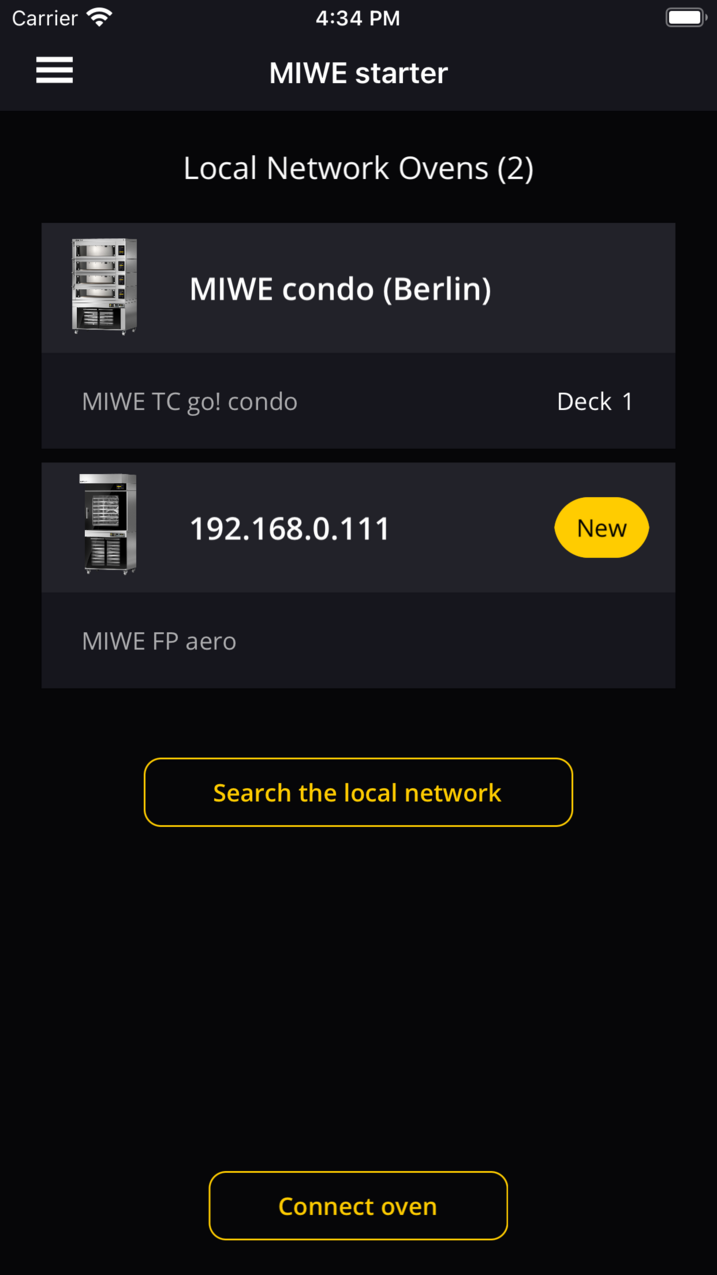Open the hamburger menu

click(x=54, y=70)
